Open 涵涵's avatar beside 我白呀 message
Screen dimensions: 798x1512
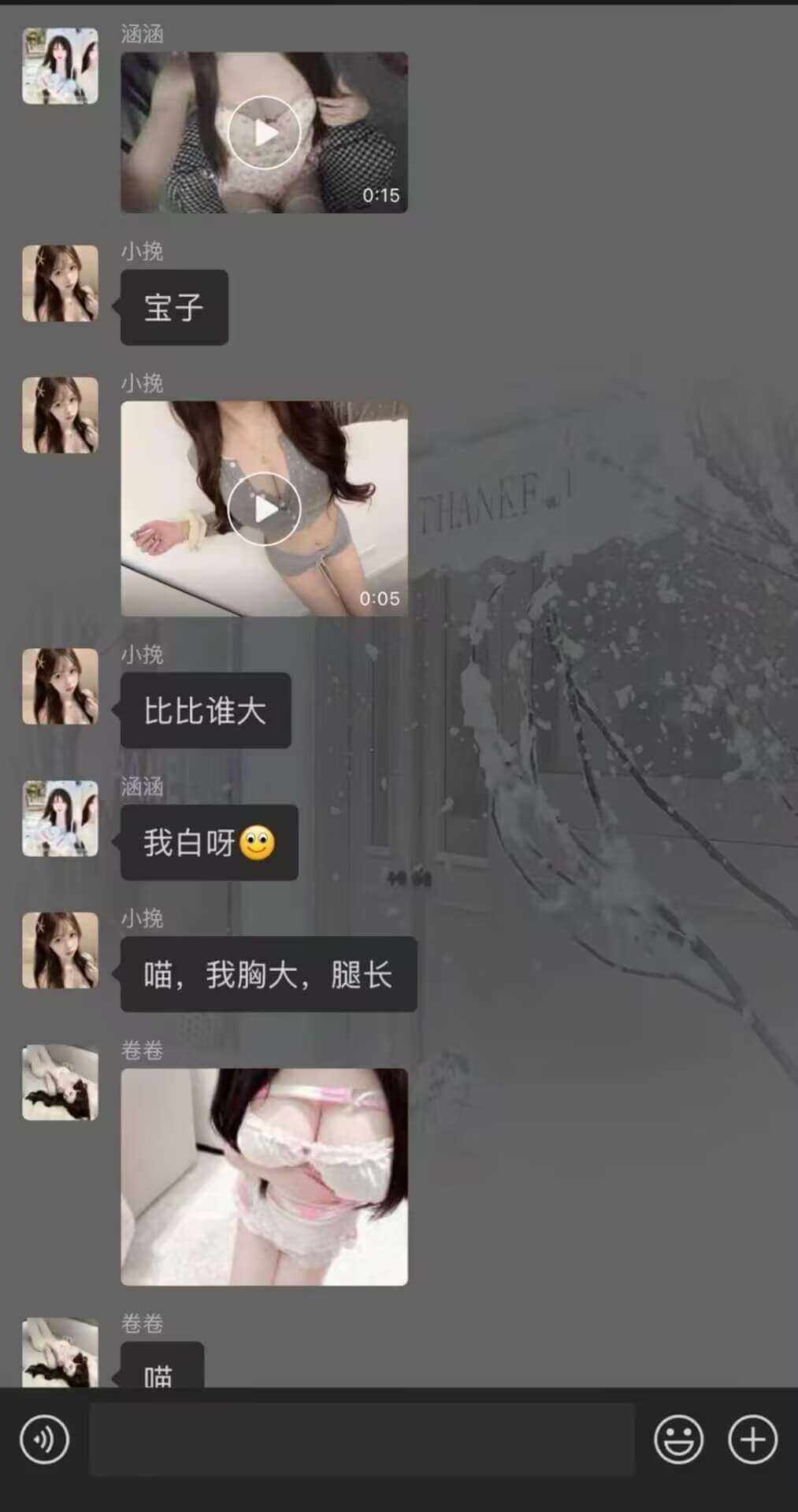[60, 818]
